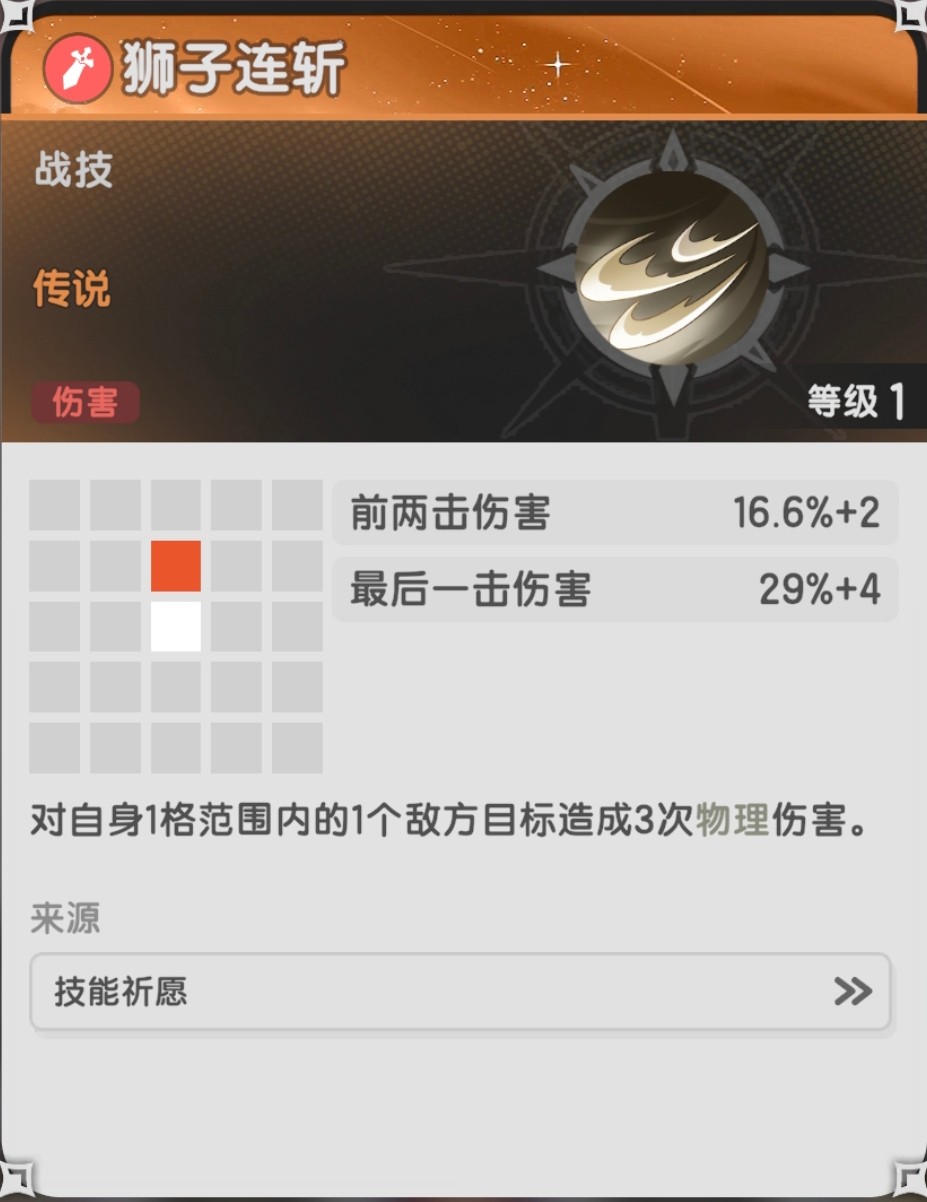Image resolution: width=927 pixels, height=1202 pixels.
Task: Open the 技能祈愿 source row
Action: point(460,991)
